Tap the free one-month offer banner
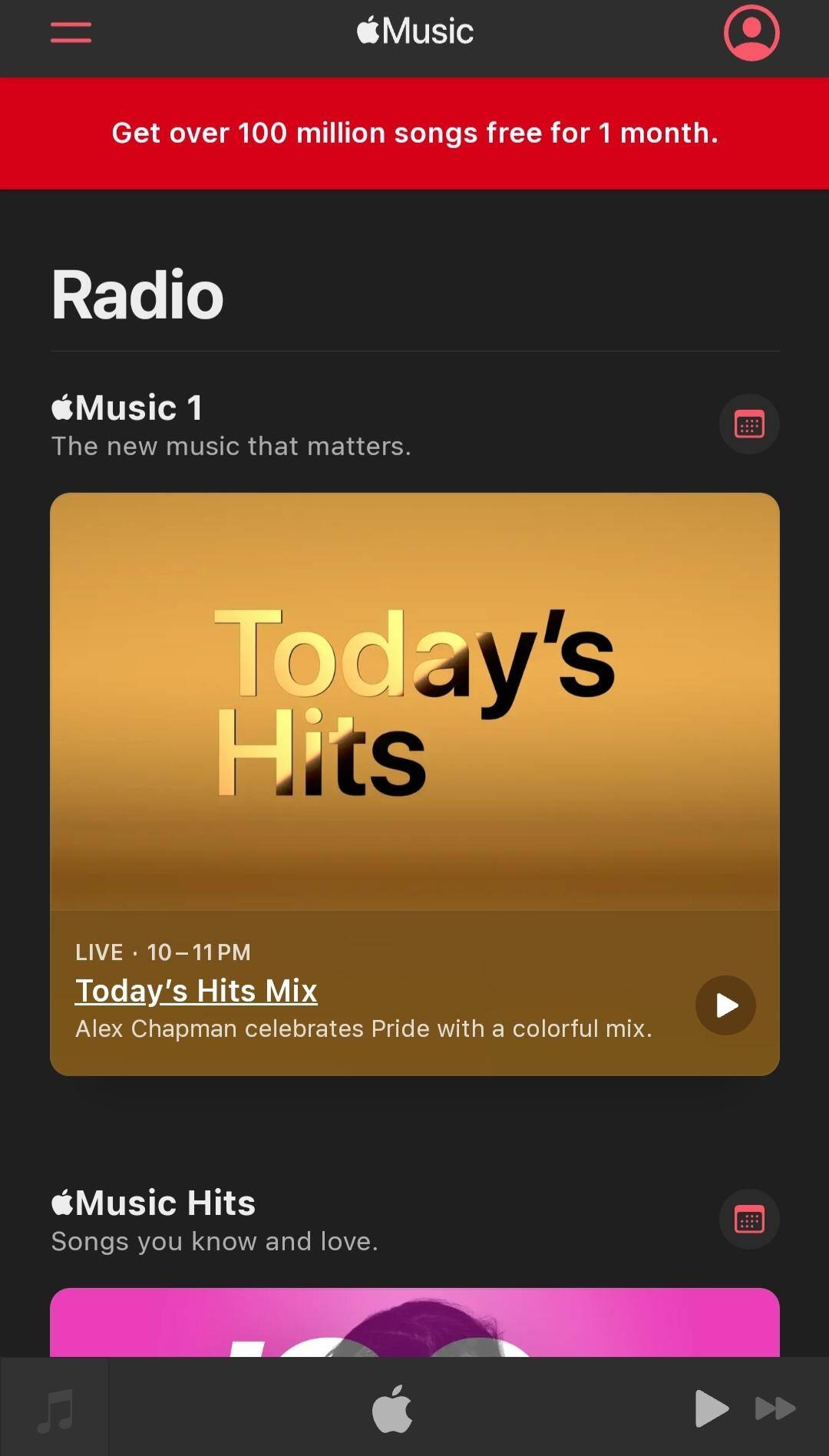Viewport: 829px width, 1456px height. point(414,133)
